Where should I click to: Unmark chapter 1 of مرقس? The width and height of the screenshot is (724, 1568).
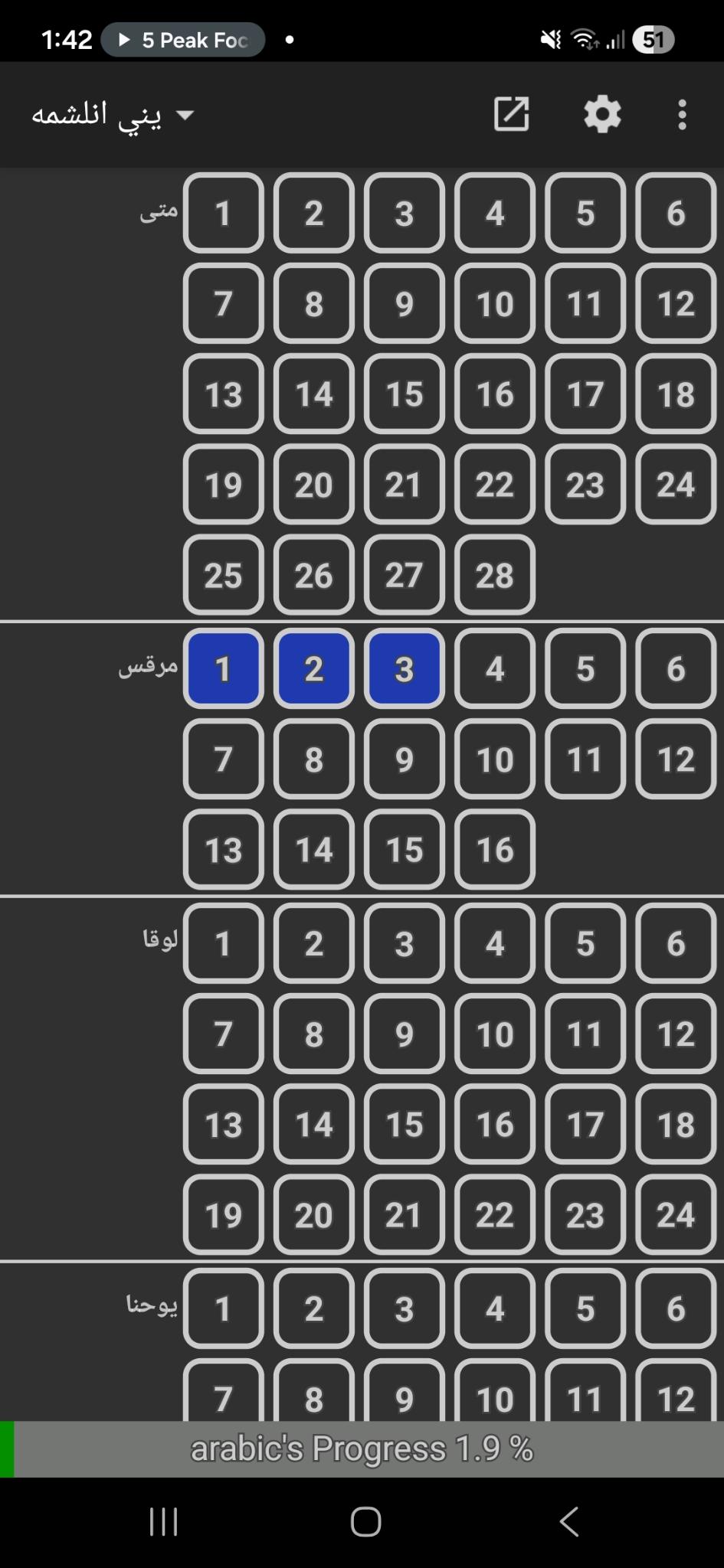[x=223, y=669]
